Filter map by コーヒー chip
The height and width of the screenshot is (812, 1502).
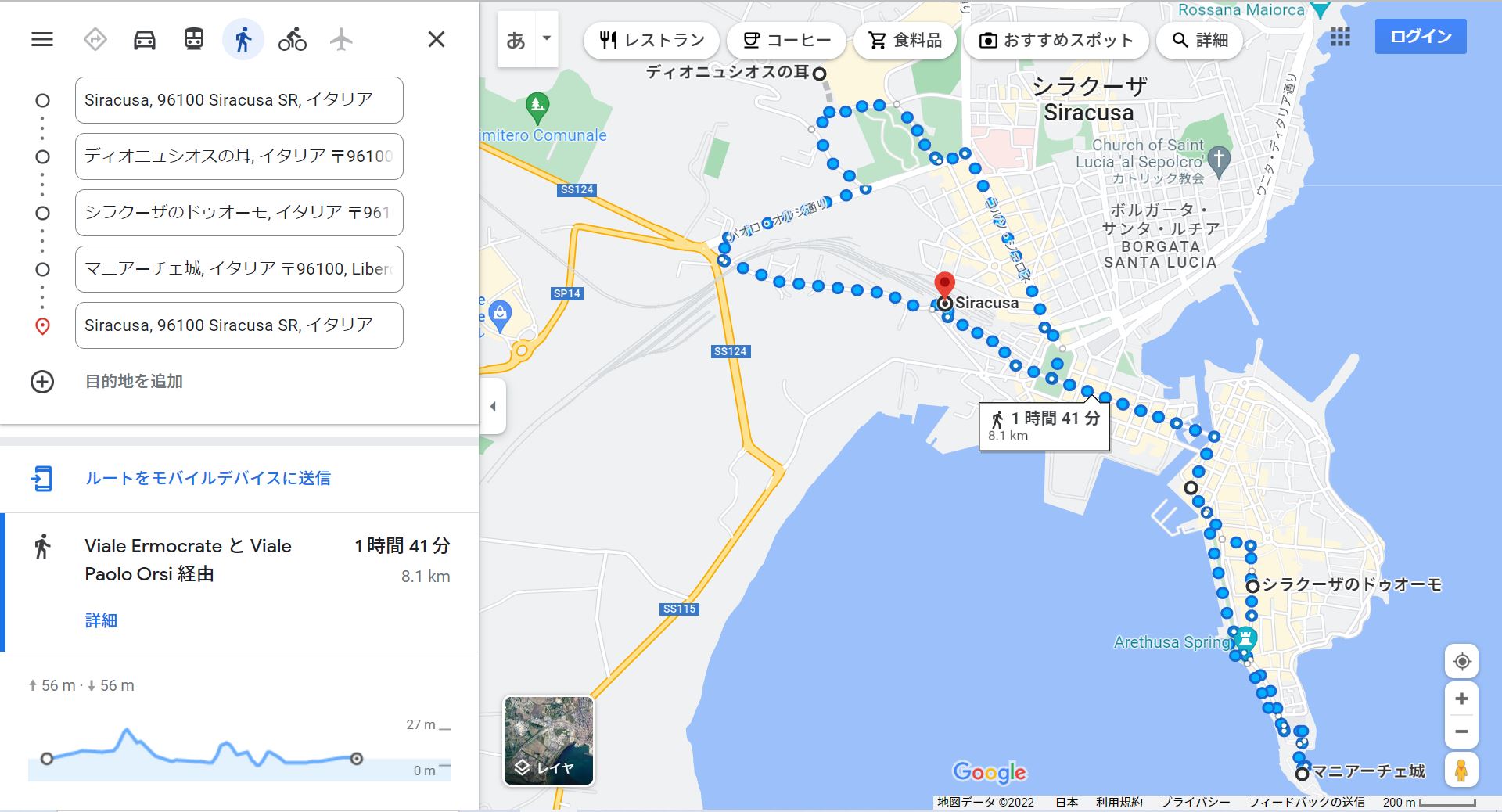point(786,41)
